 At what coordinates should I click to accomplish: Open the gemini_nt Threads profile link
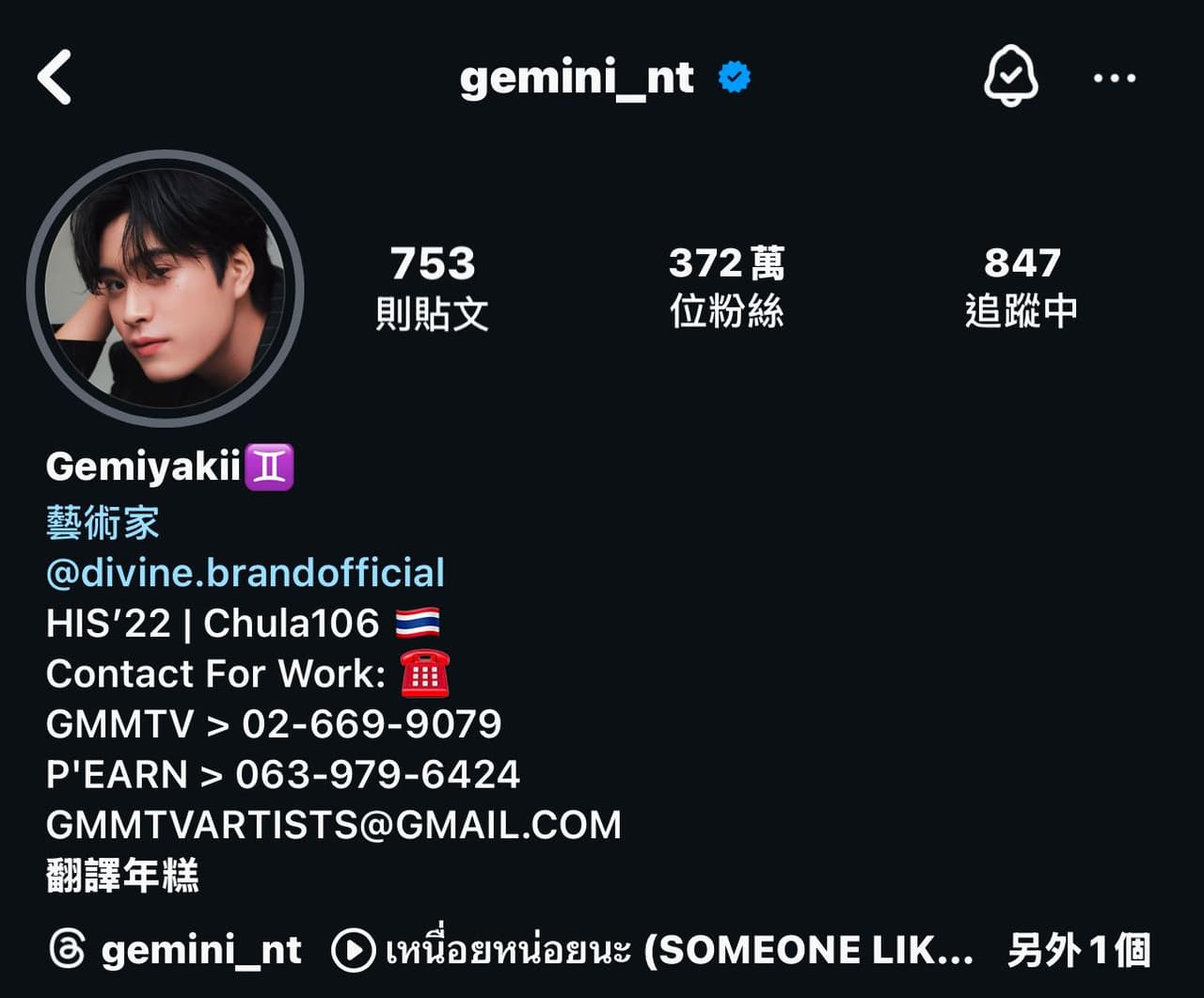177,950
